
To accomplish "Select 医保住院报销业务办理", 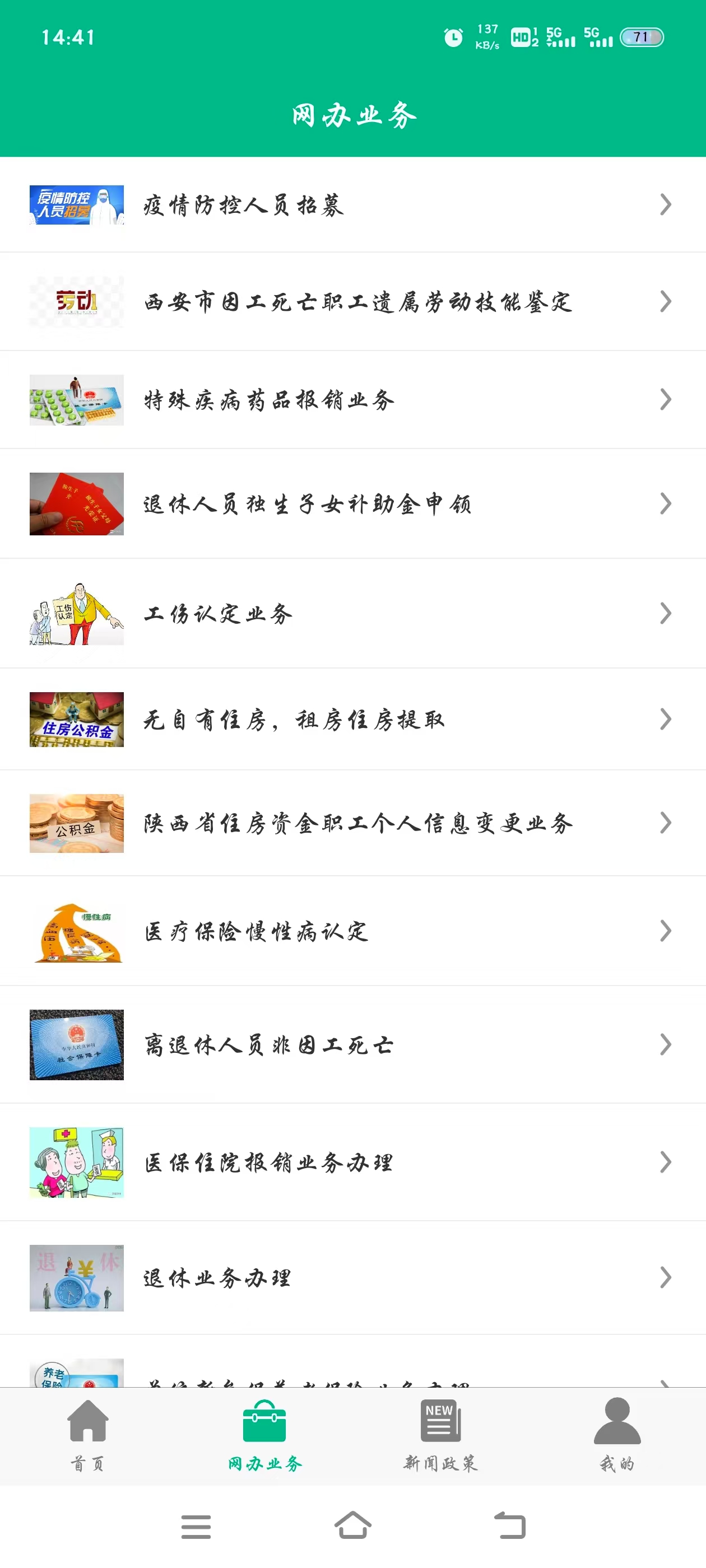I will point(352,1163).
